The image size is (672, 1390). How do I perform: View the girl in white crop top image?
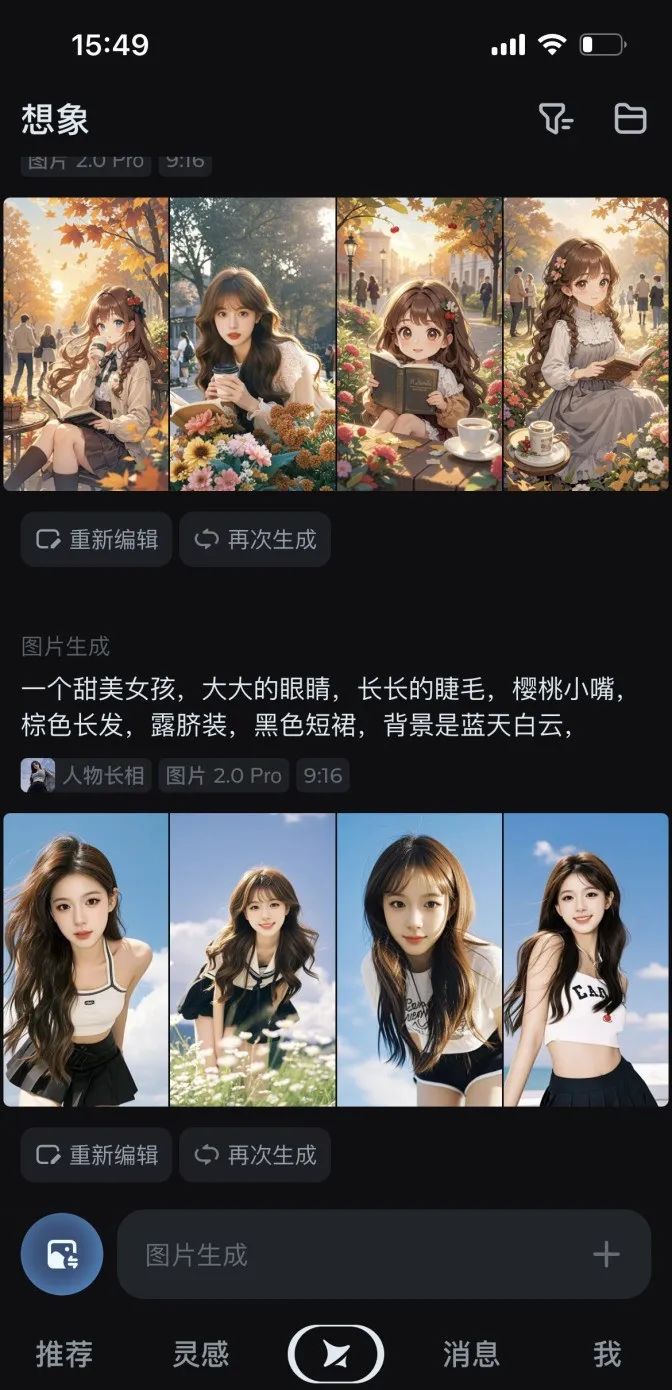[586, 959]
